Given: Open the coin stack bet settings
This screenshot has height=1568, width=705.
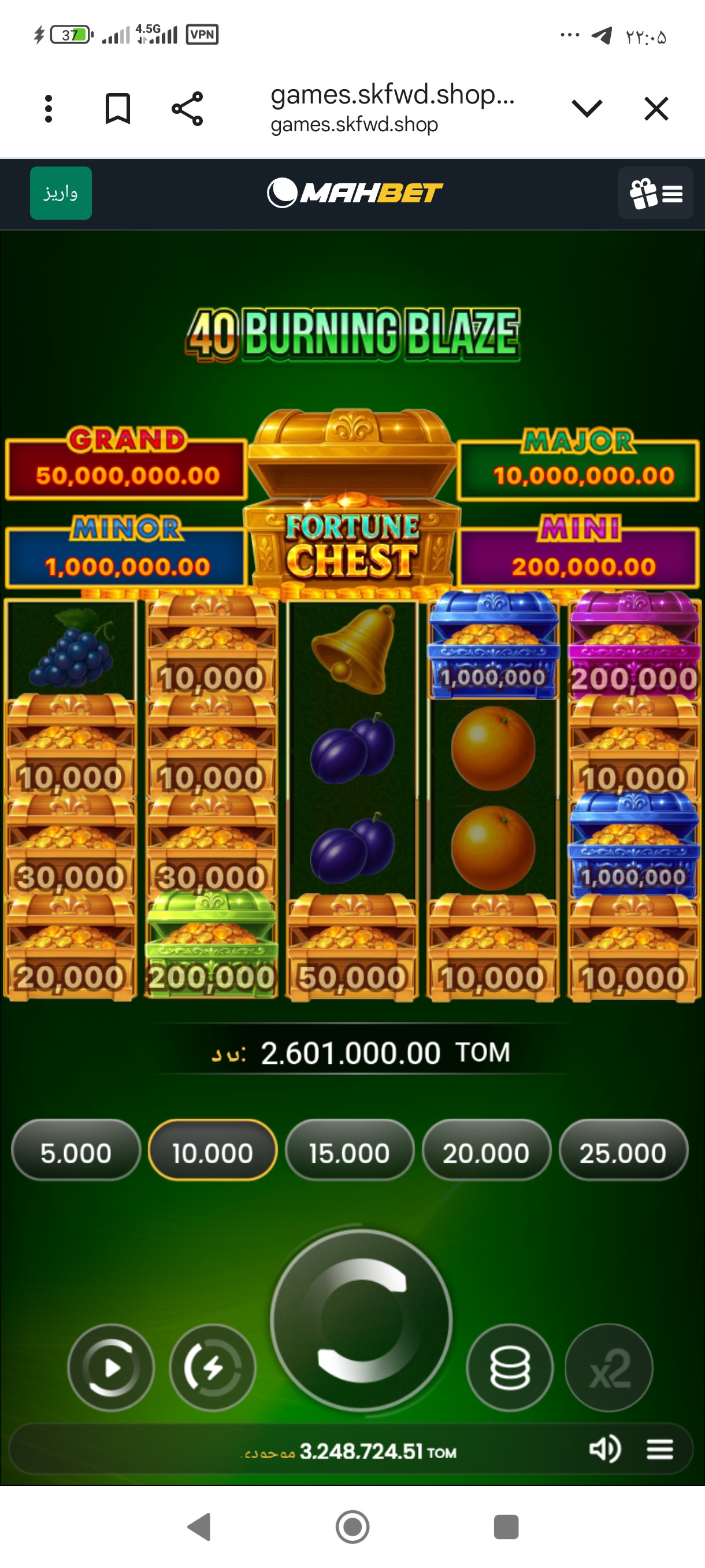Looking at the screenshot, I should point(510,1368).
